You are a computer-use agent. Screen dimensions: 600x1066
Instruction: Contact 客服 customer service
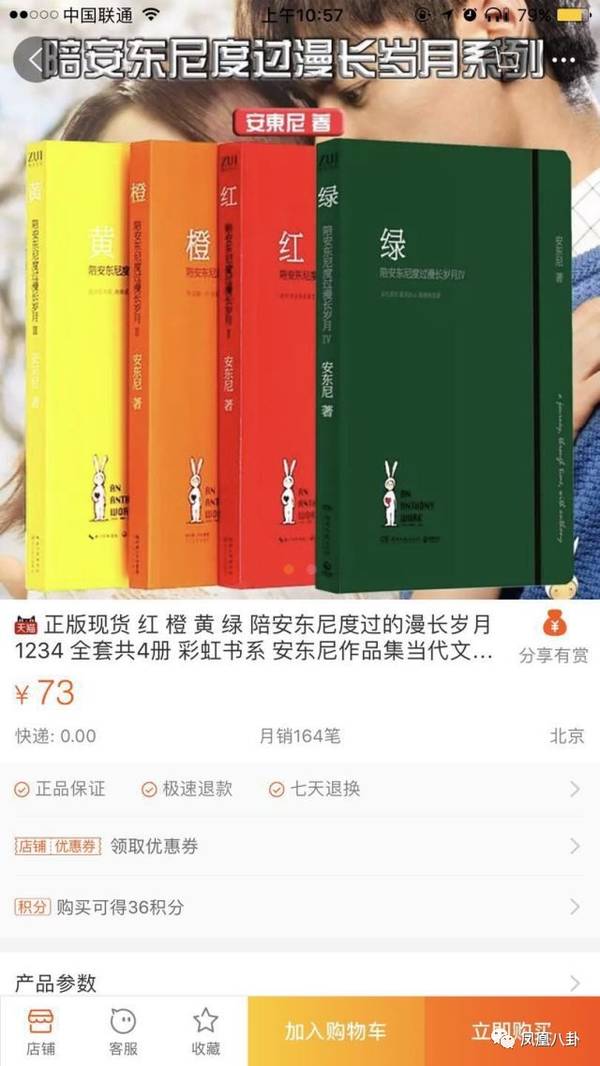click(x=123, y=1032)
